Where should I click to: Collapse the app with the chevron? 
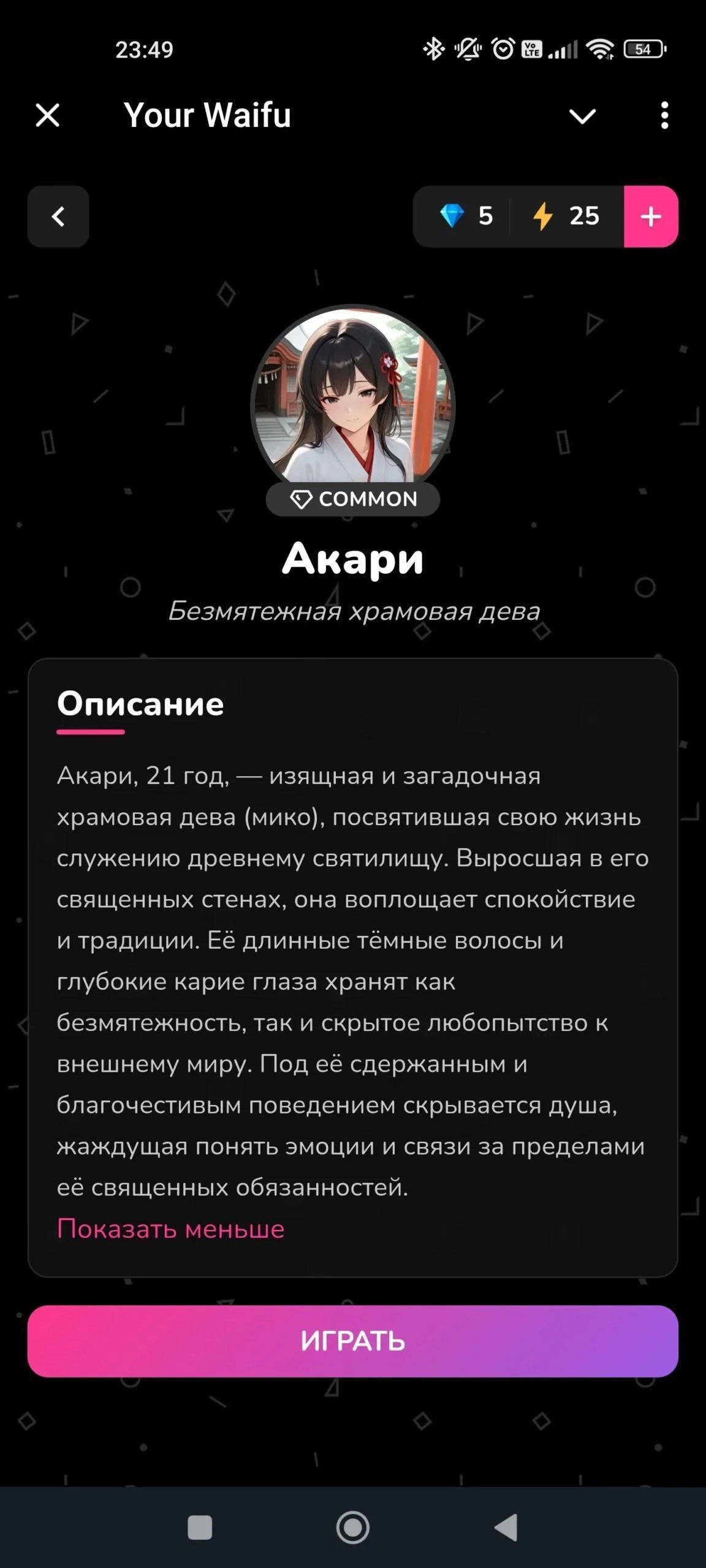pos(582,116)
